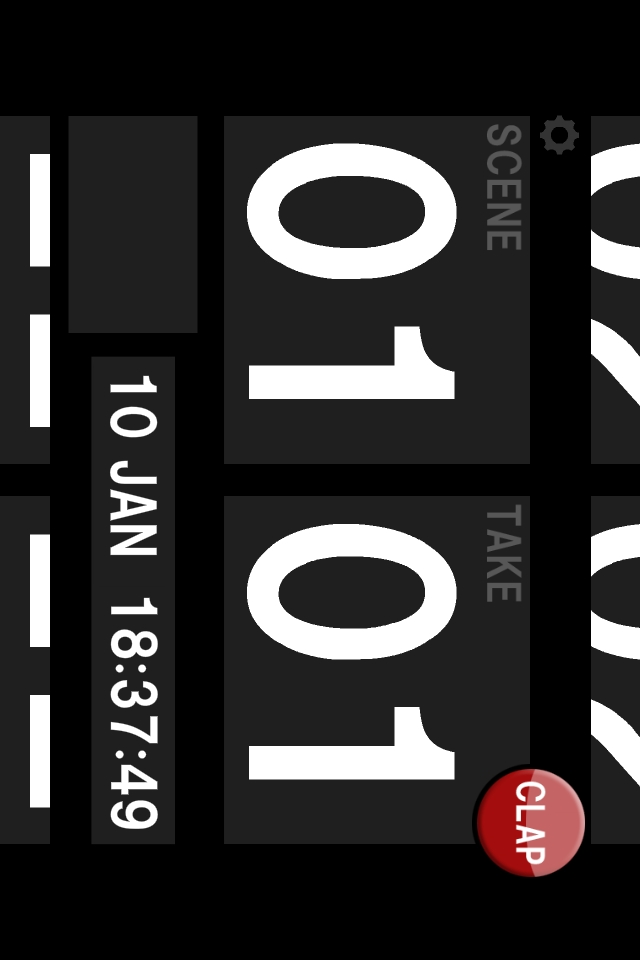Tap the red CLAP button
This screenshot has width=640, height=960.
[x=530, y=822]
